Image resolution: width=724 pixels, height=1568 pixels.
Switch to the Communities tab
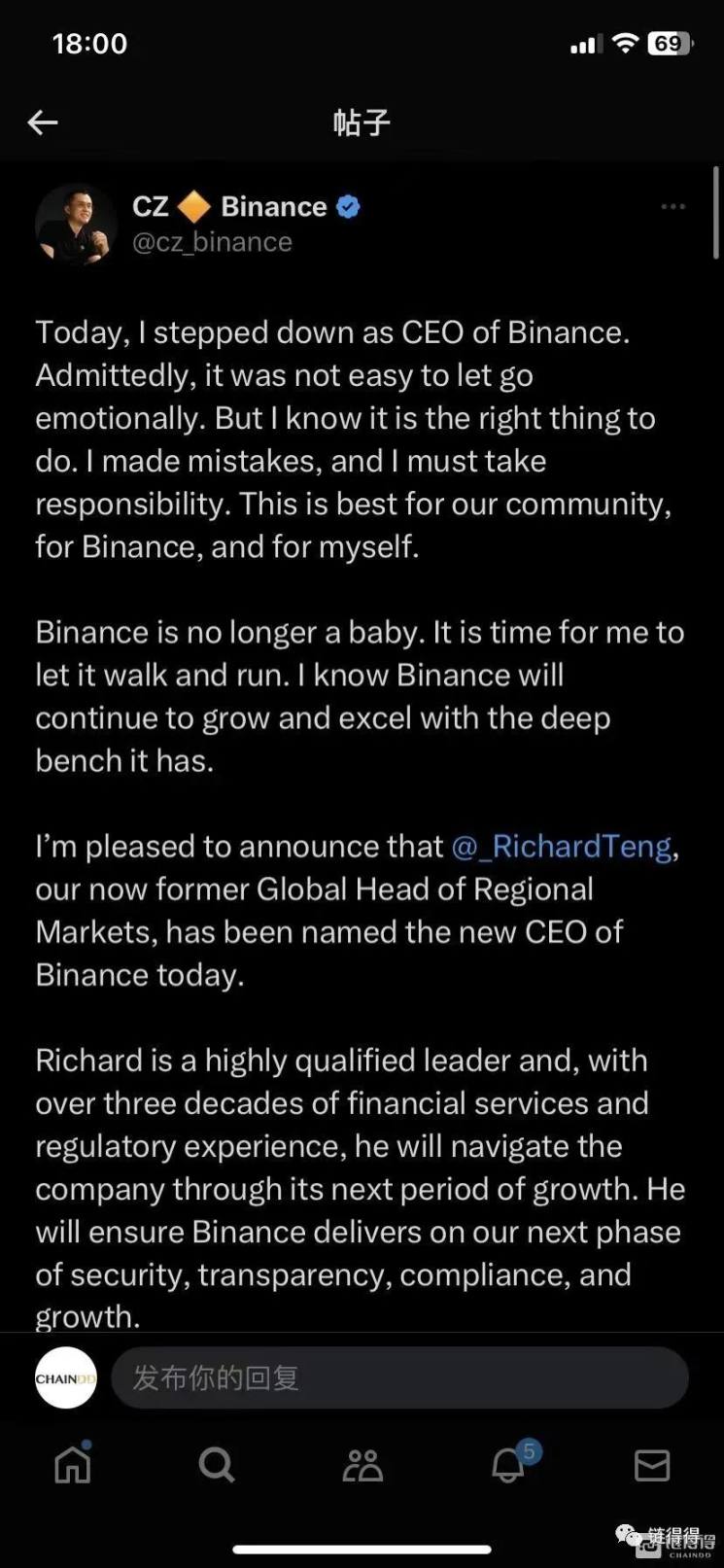(x=362, y=1465)
